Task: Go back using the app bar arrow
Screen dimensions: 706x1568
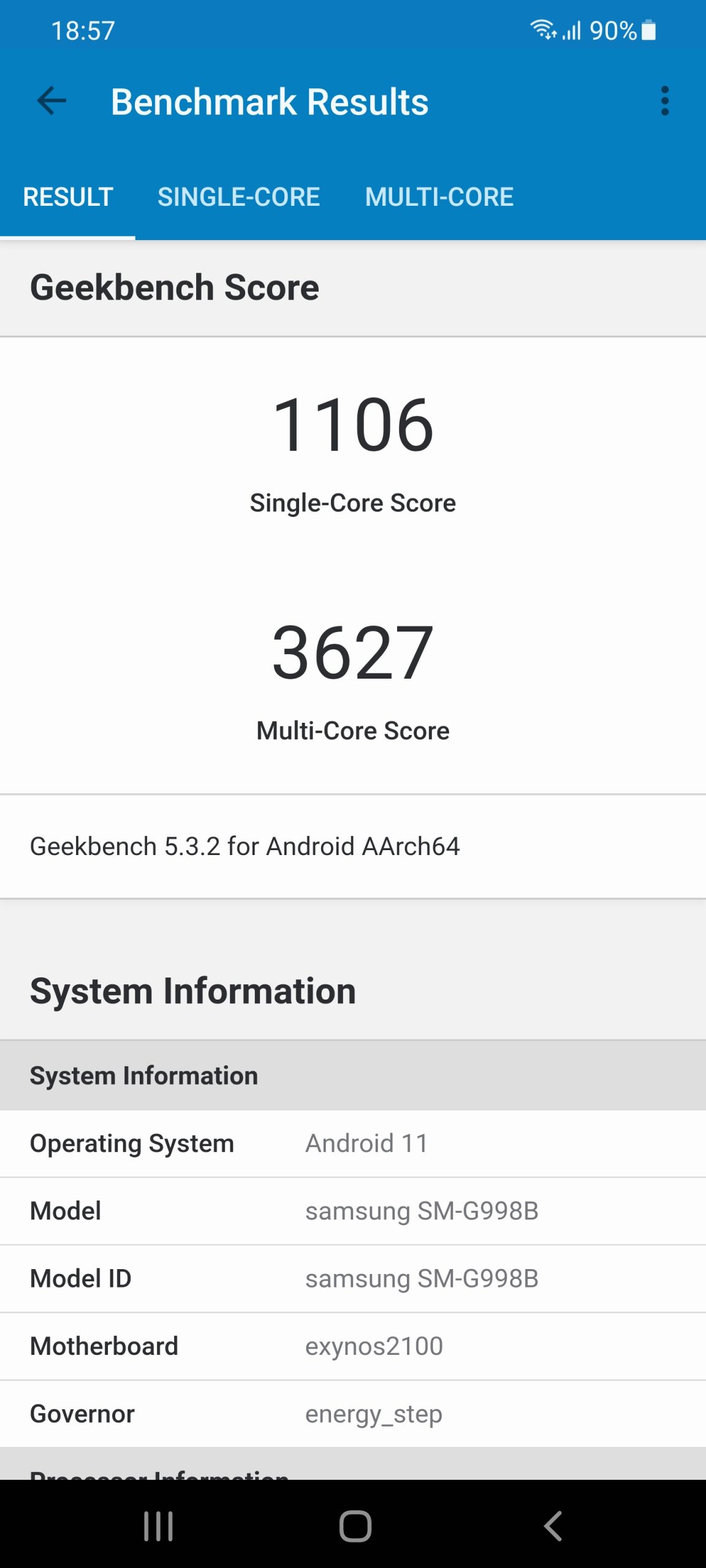Action: 51,101
